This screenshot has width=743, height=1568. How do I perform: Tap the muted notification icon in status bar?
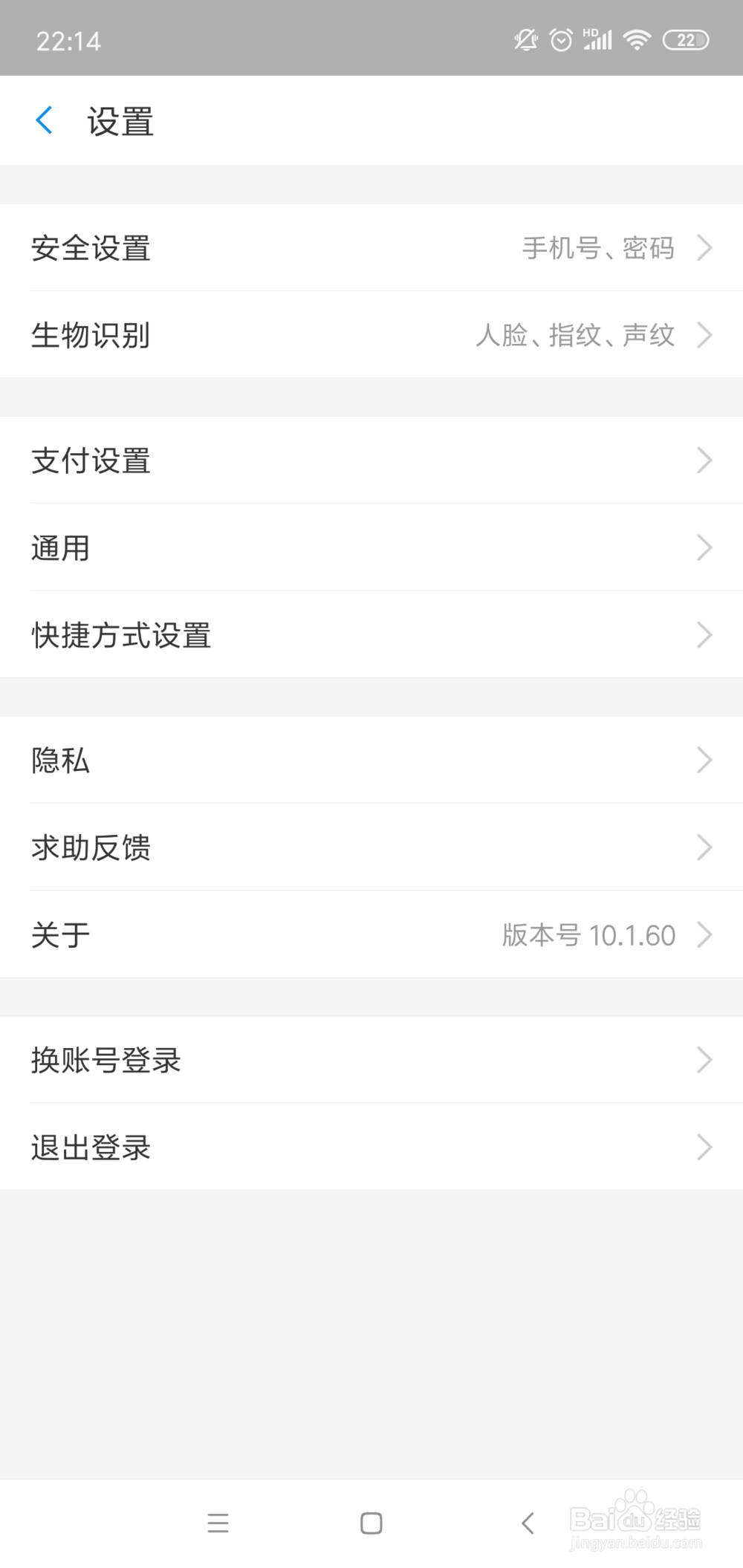click(x=526, y=39)
